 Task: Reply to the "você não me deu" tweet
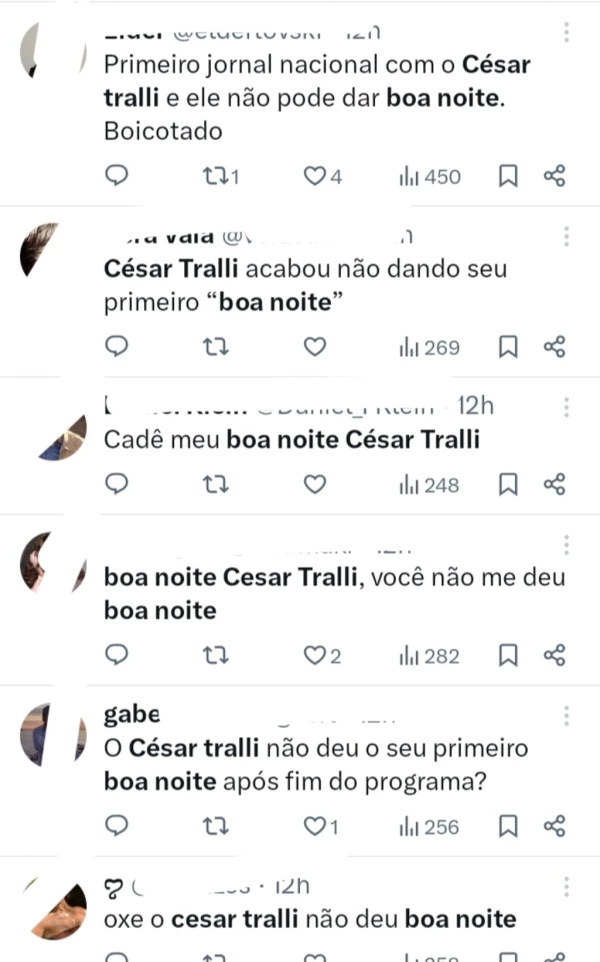(x=117, y=656)
